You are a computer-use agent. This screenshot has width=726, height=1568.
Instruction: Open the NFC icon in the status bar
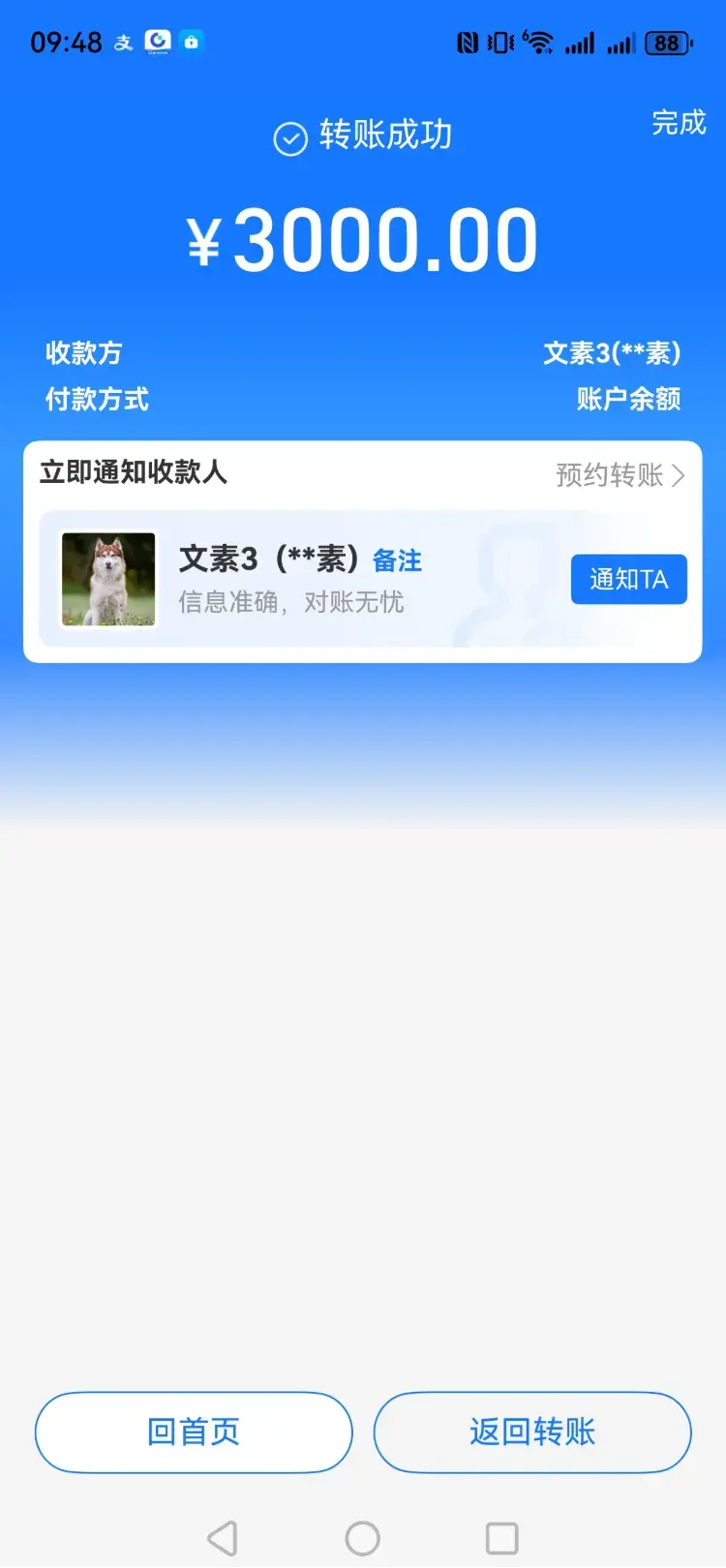click(x=469, y=43)
